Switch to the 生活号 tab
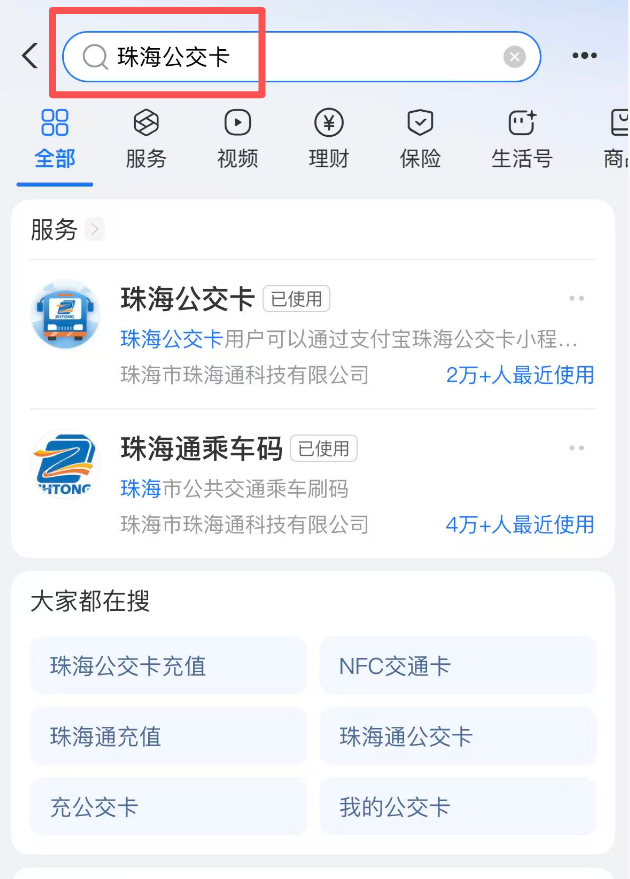Image resolution: width=630 pixels, height=879 pixels. [x=522, y=140]
